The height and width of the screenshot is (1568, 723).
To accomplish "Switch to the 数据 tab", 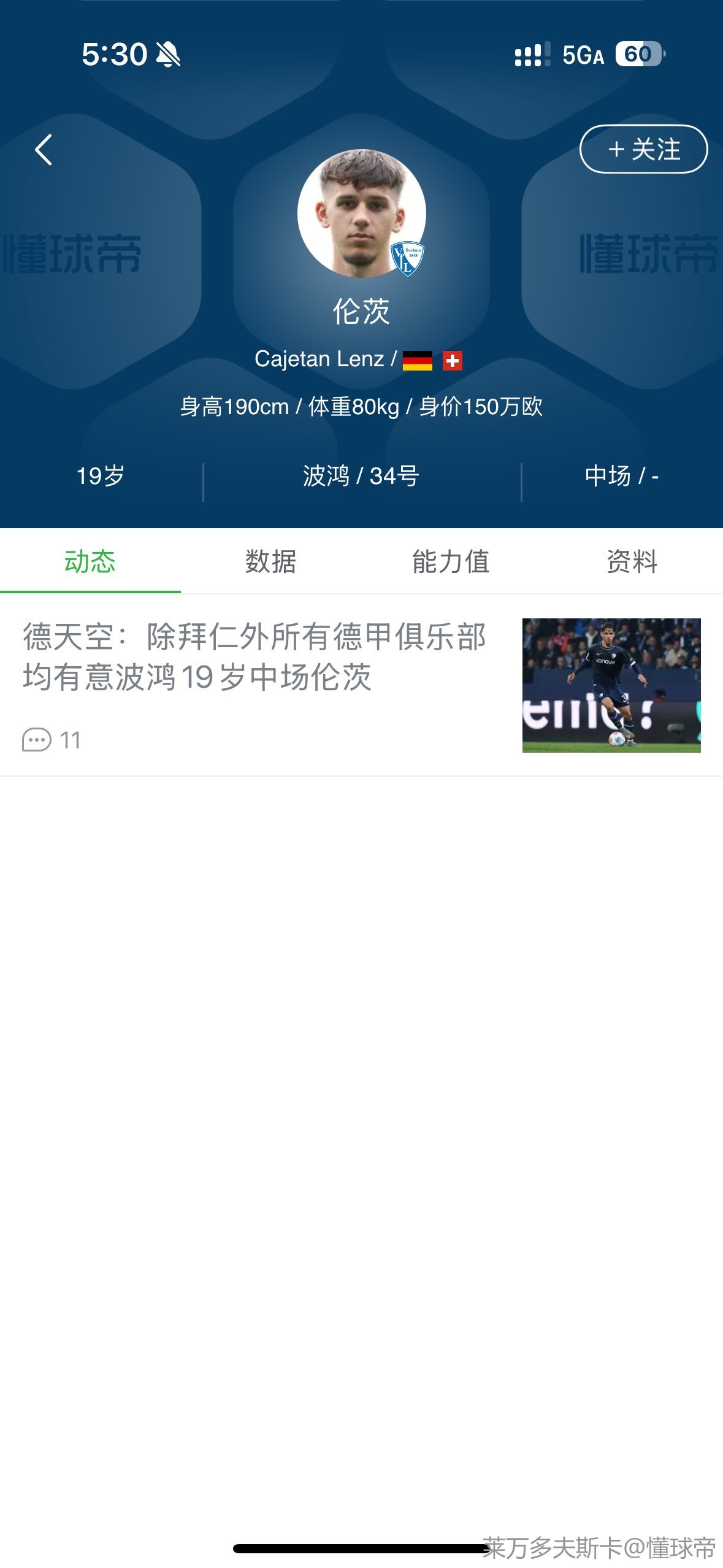I will [270, 561].
